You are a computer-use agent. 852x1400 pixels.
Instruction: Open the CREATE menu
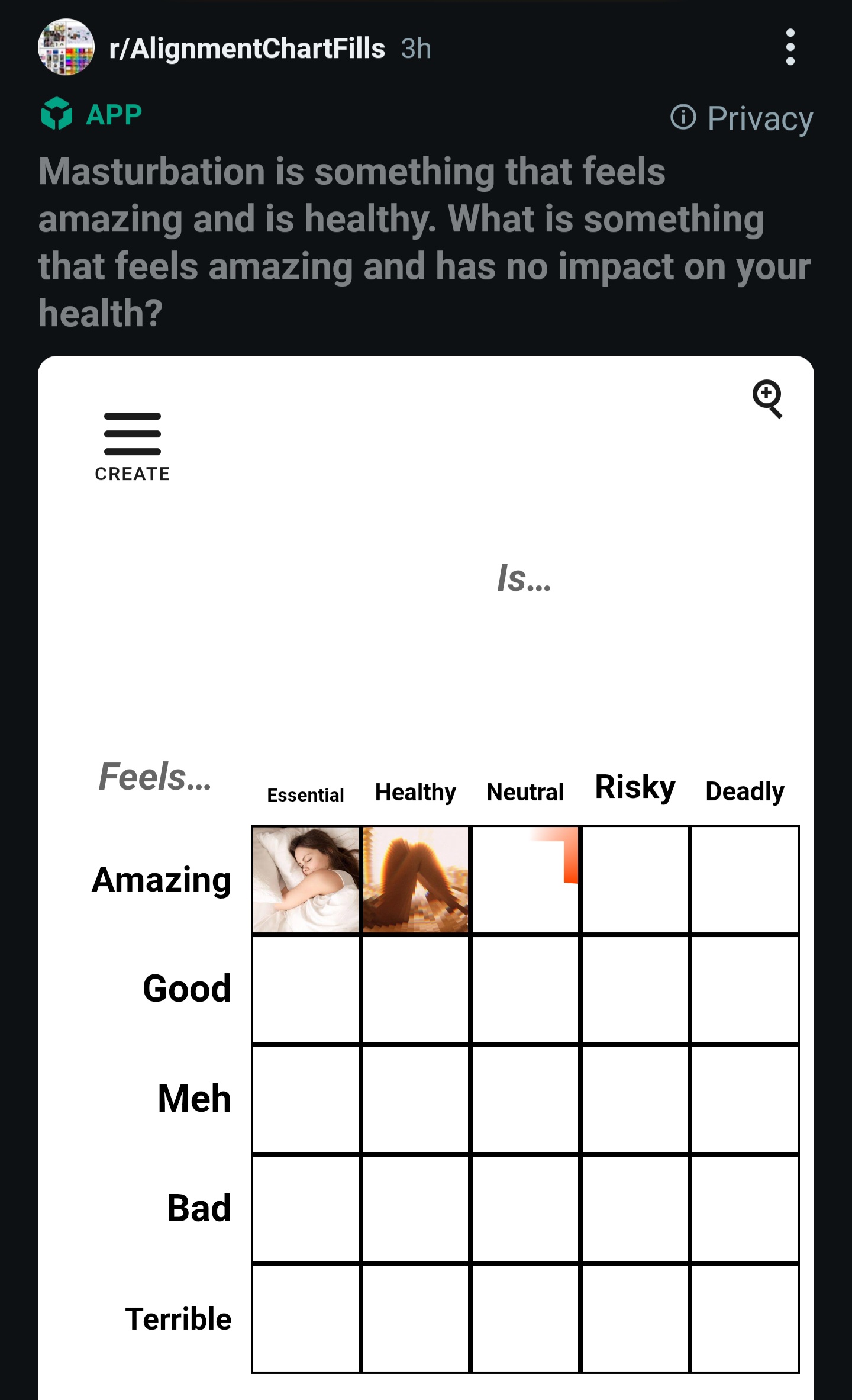pyautogui.click(x=133, y=447)
